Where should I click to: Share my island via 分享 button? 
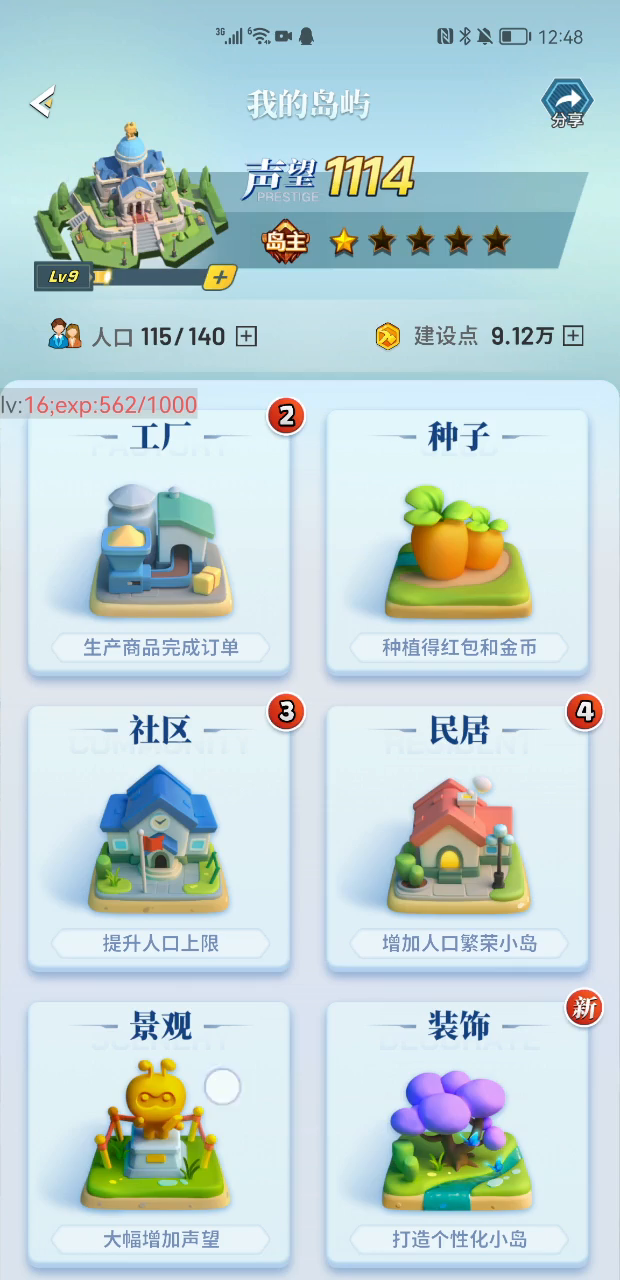567,103
